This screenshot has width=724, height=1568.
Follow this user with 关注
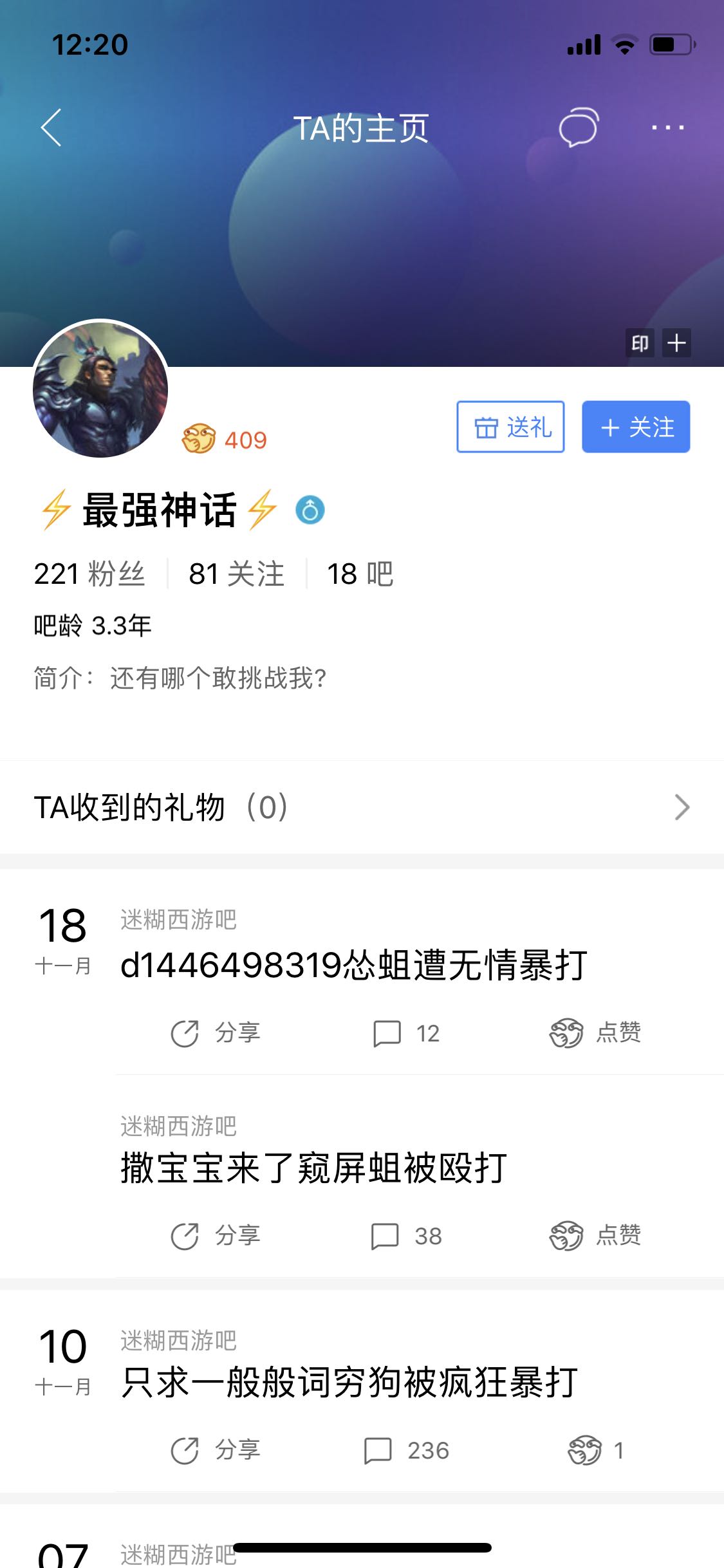(636, 427)
